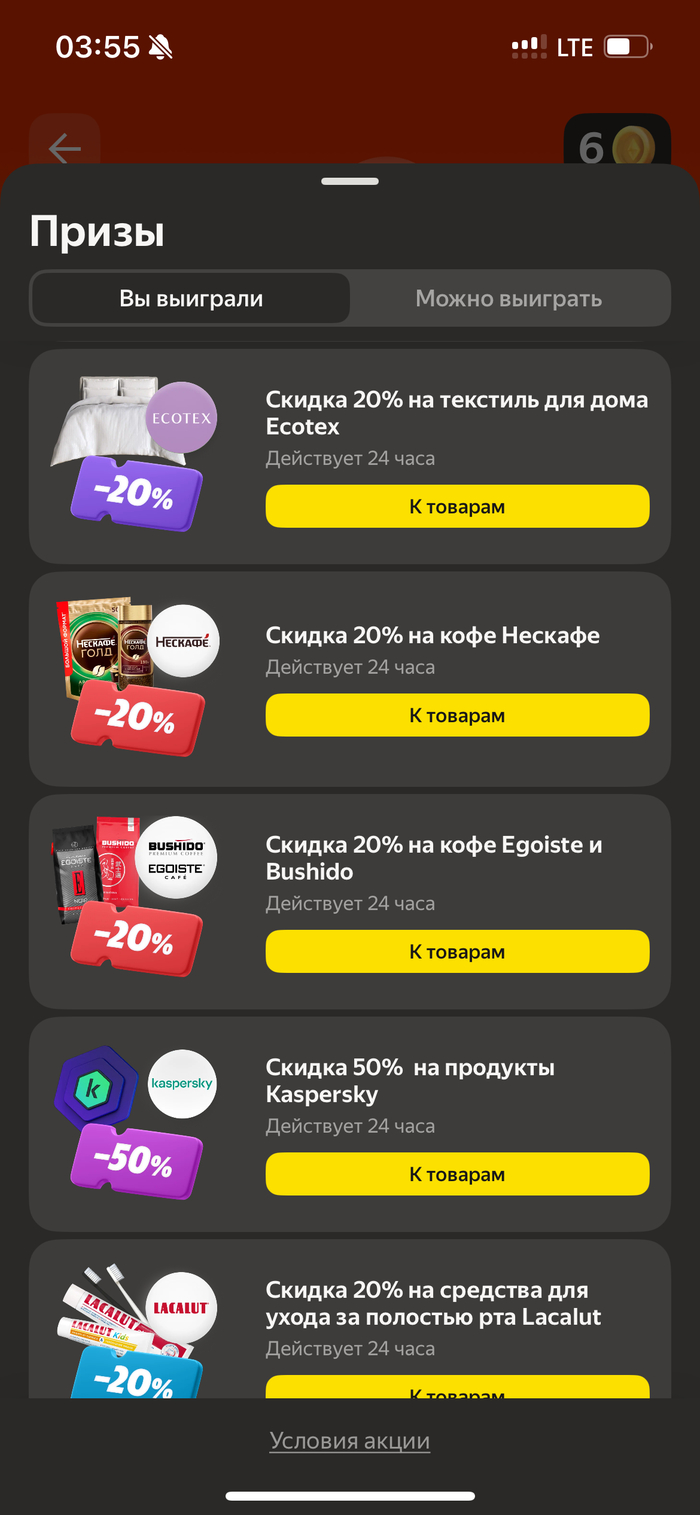Viewport: 700px width, 1515px height.
Task: Tap the sheet handle above «Призы»
Action: 350,182
